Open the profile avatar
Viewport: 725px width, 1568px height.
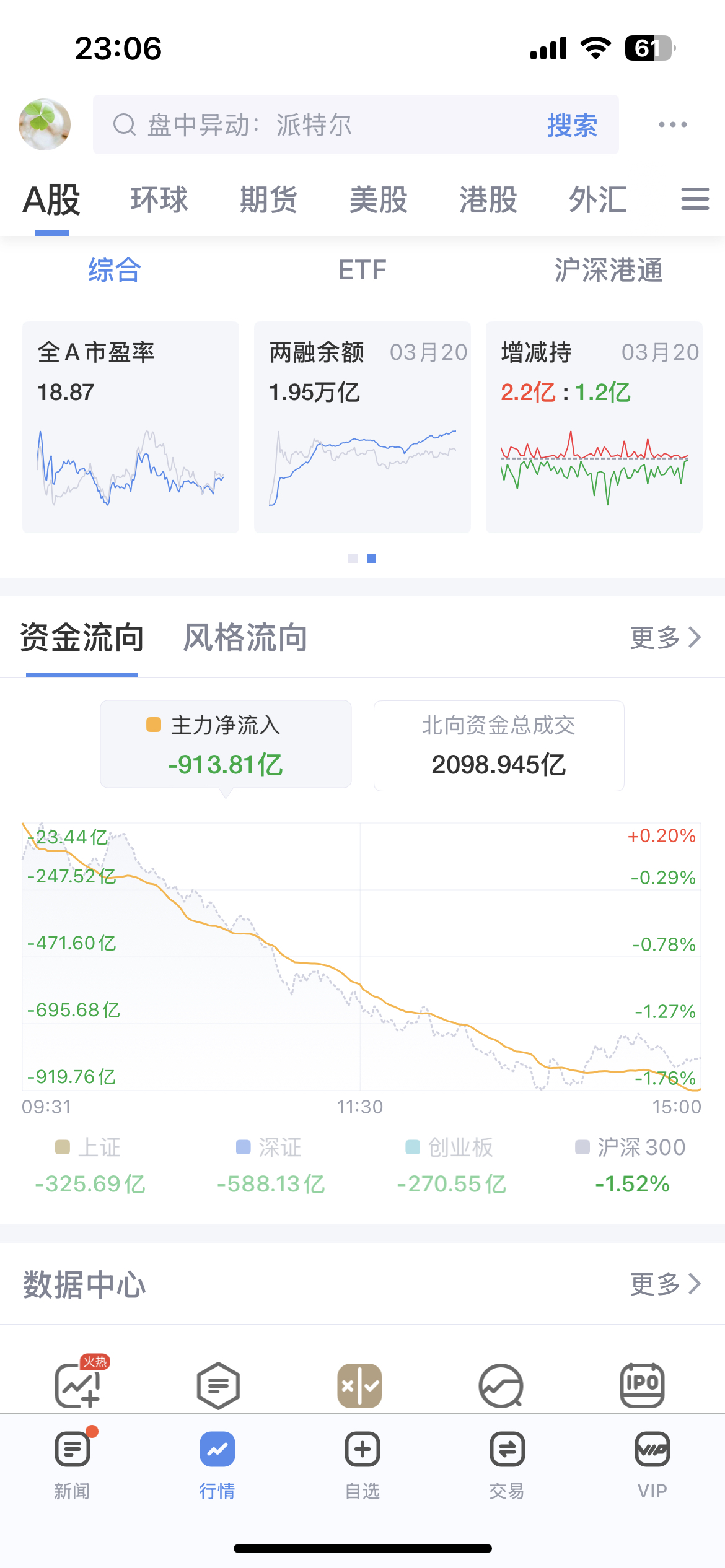point(45,124)
